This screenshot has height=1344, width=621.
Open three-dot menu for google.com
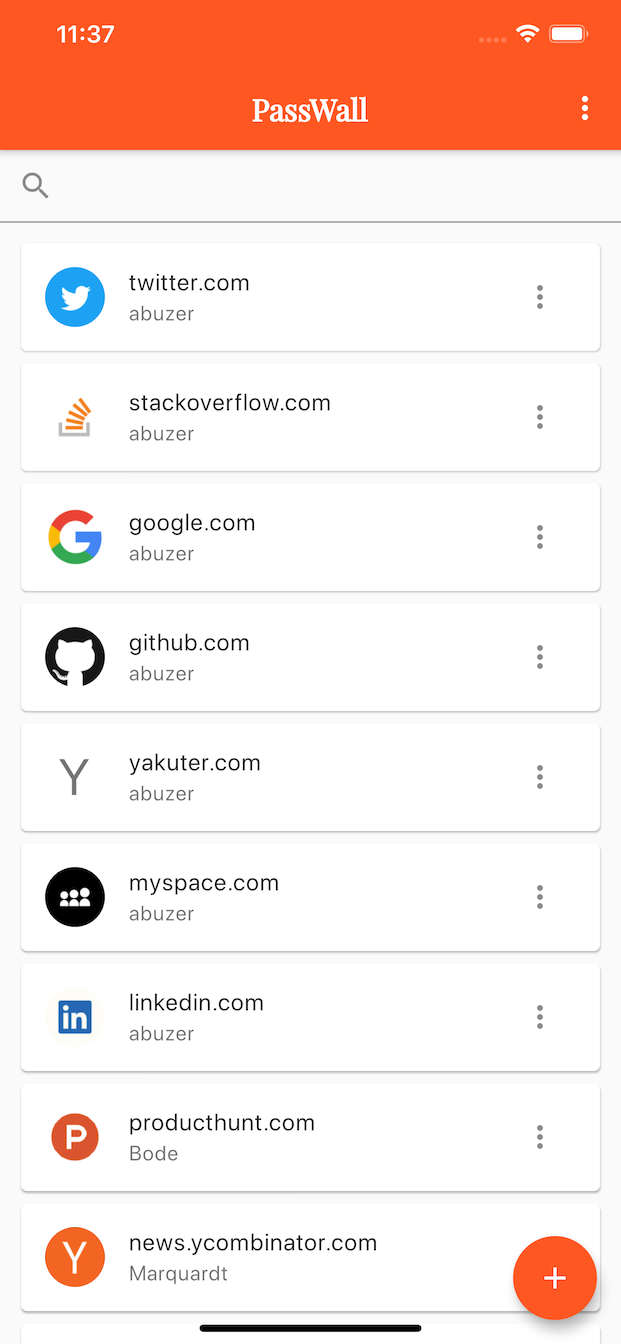coord(540,537)
